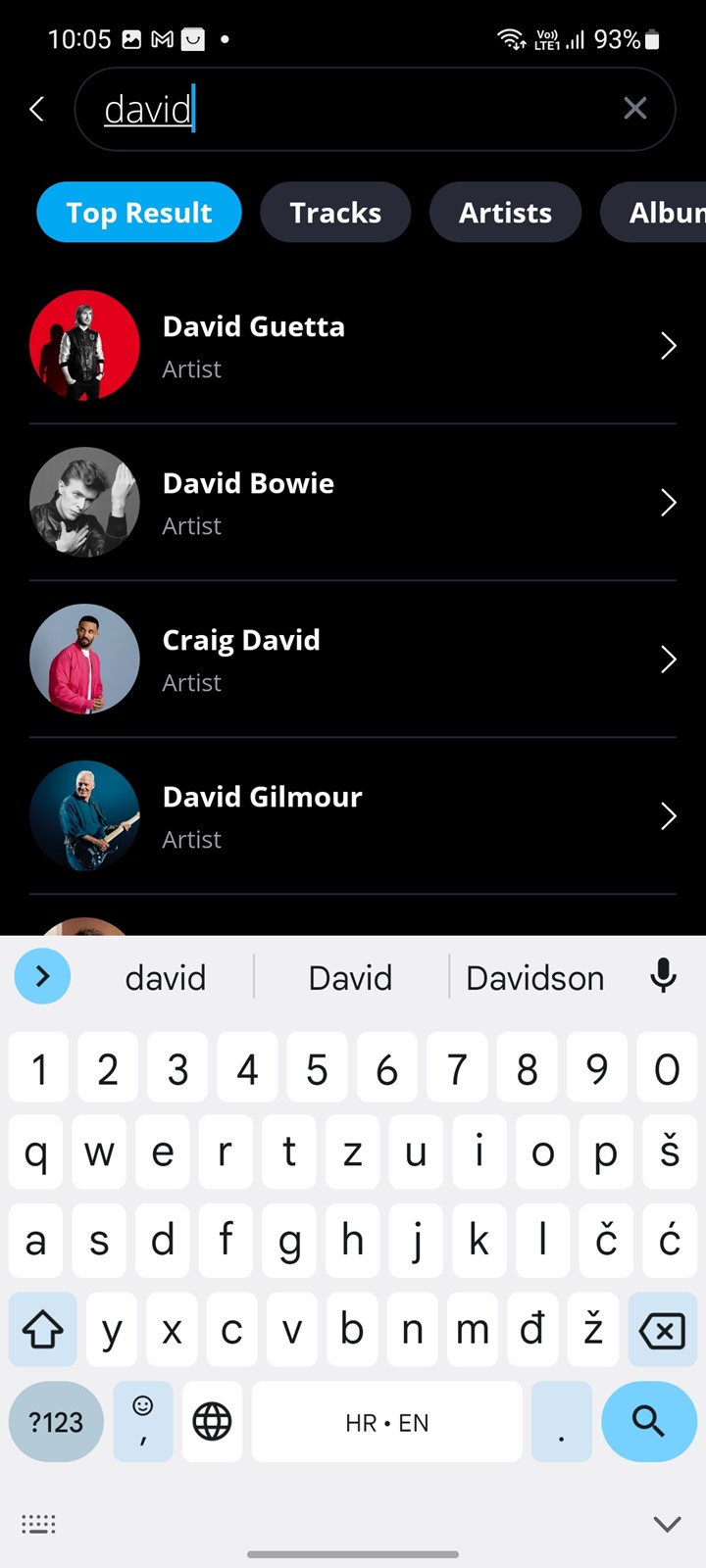Open Craig David artist result
The height and width of the screenshot is (1568, 706).
[353, 660]
